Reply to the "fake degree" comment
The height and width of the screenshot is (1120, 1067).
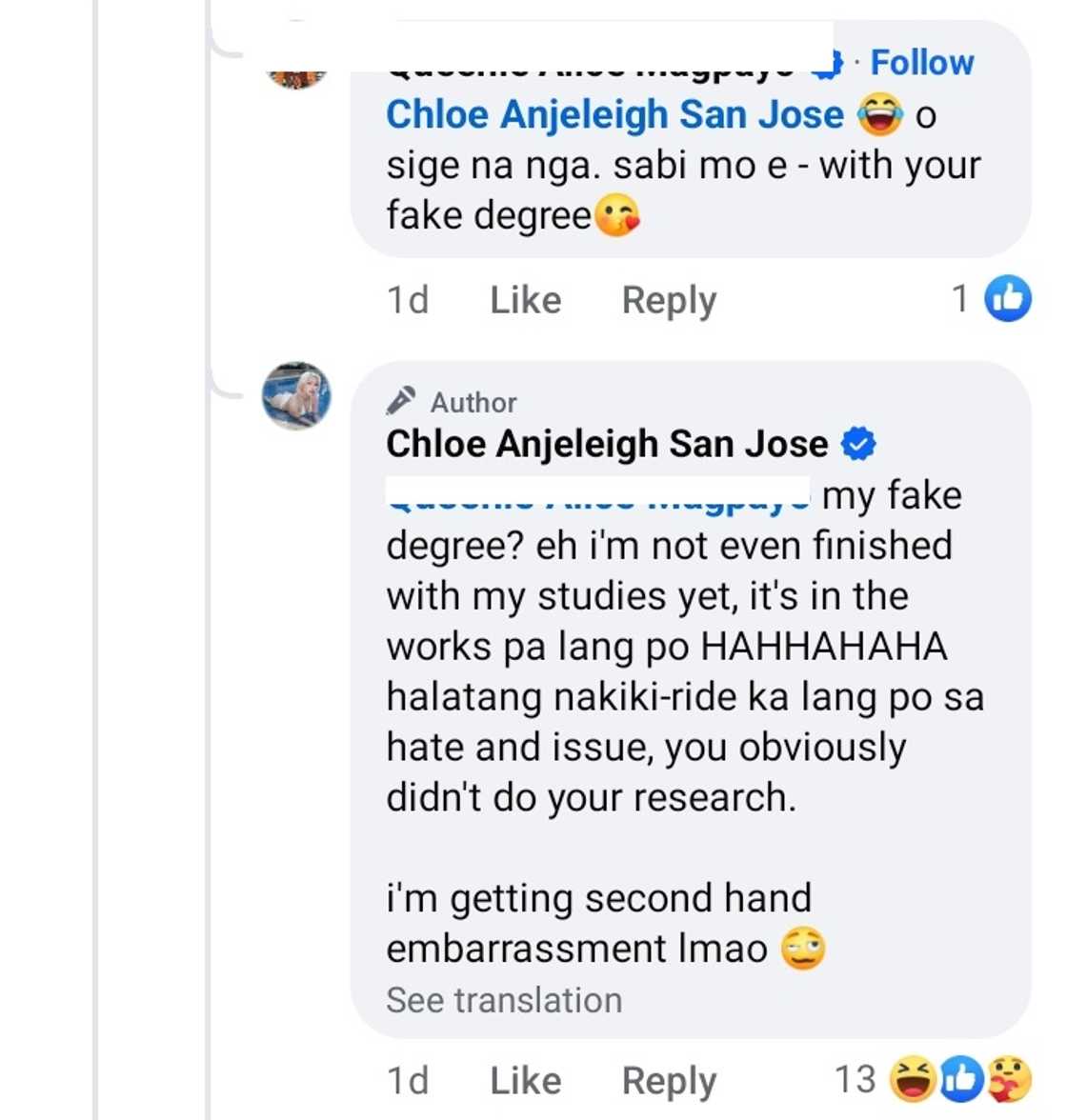(x=669, y=300)
